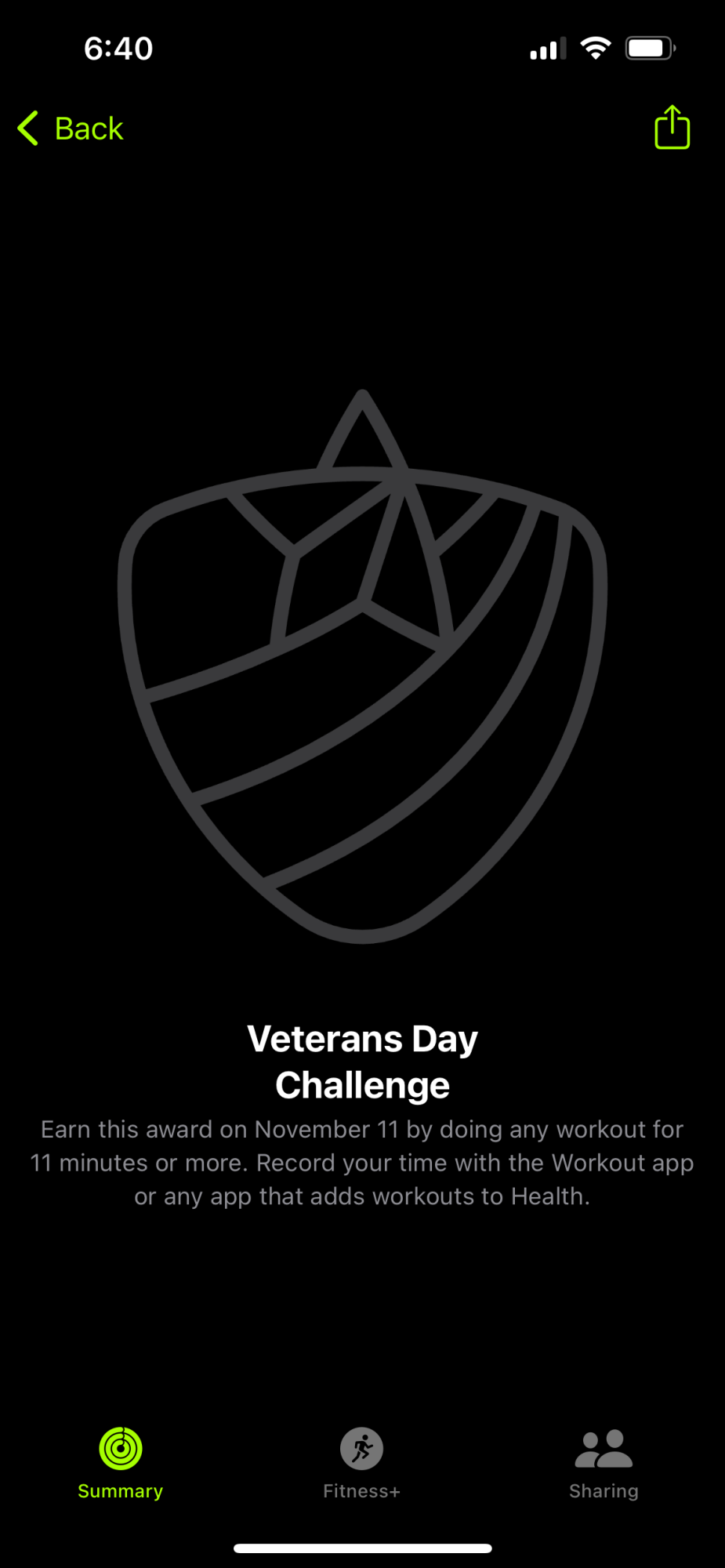Switch to the Fitness+ tab
Screen dimensions: 725x1568
point(361,1463)
